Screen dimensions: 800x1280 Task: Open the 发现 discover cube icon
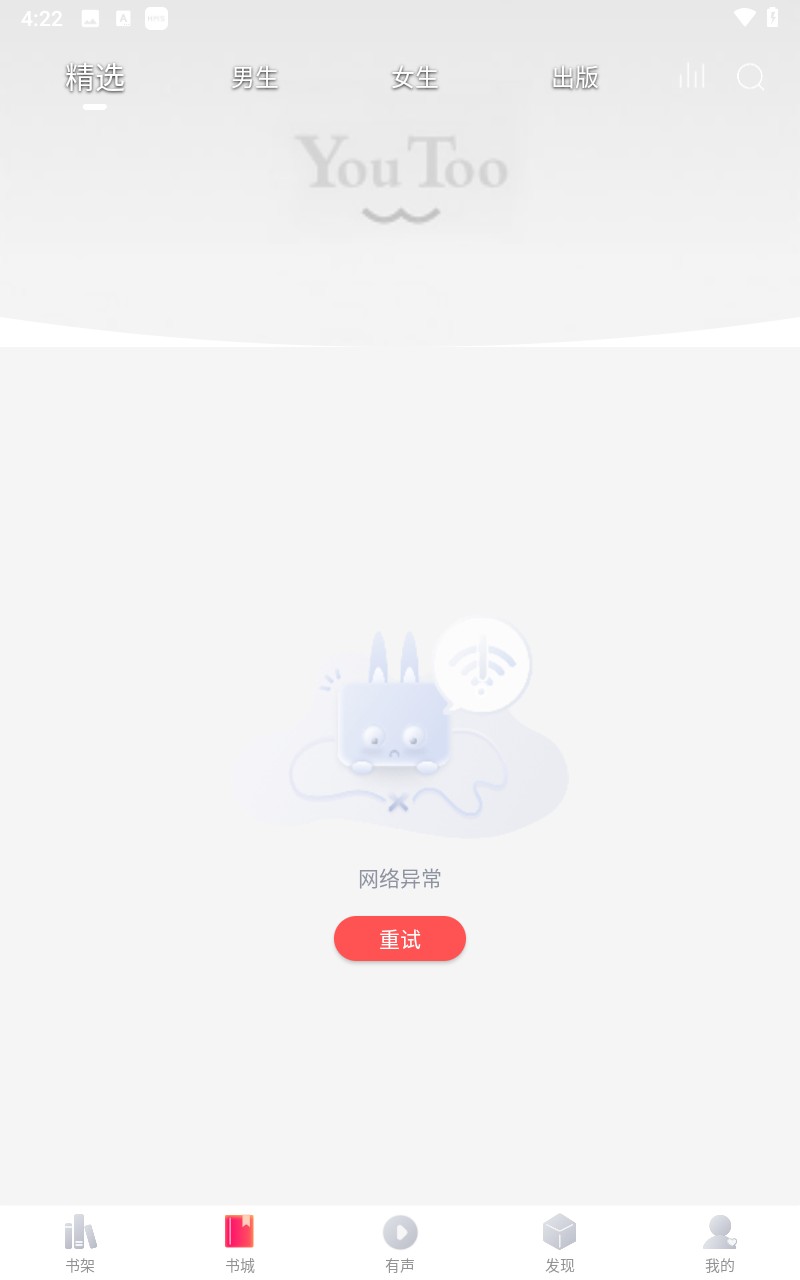coord(560,1232)
